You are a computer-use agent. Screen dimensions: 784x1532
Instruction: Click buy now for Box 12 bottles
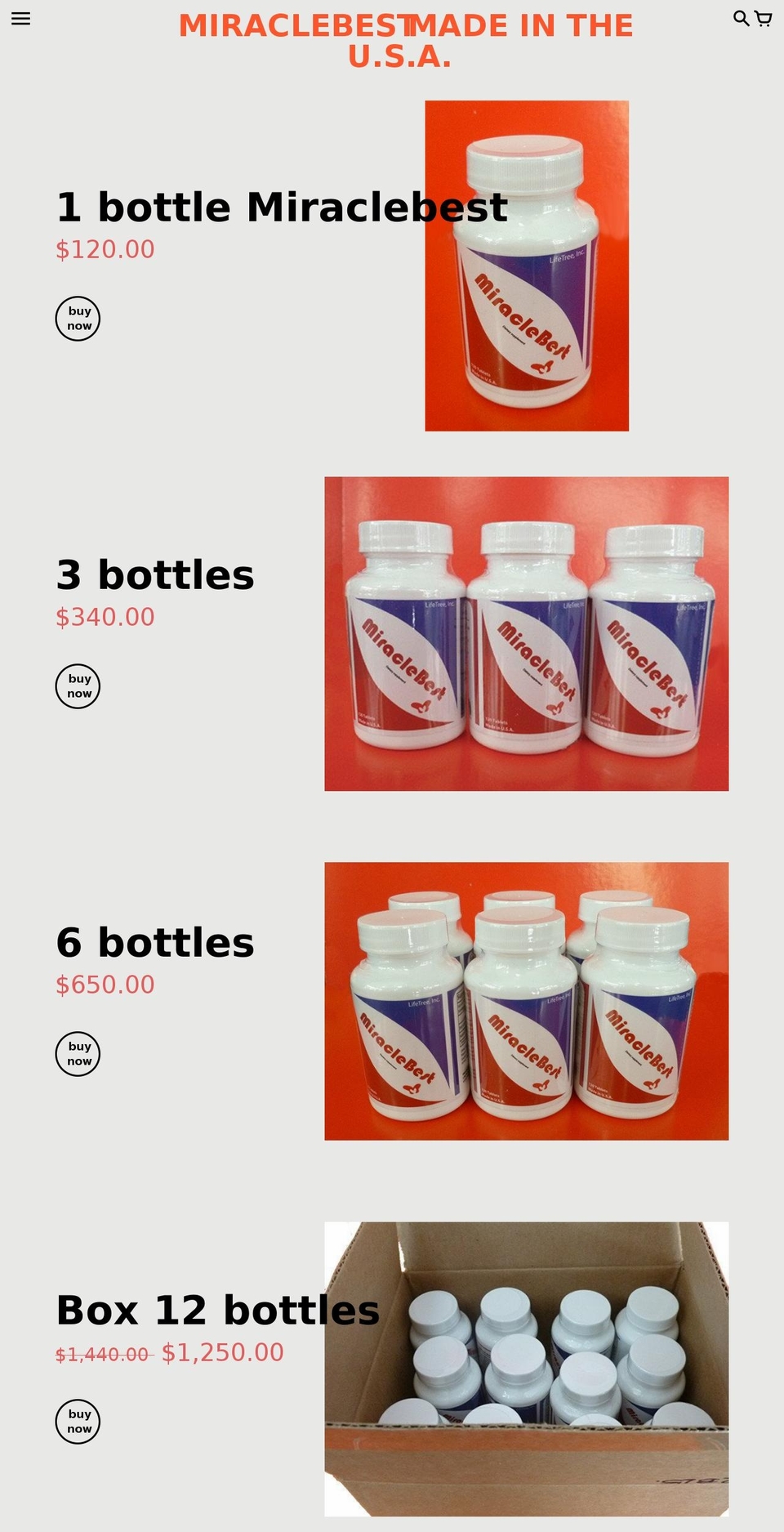78,1422
